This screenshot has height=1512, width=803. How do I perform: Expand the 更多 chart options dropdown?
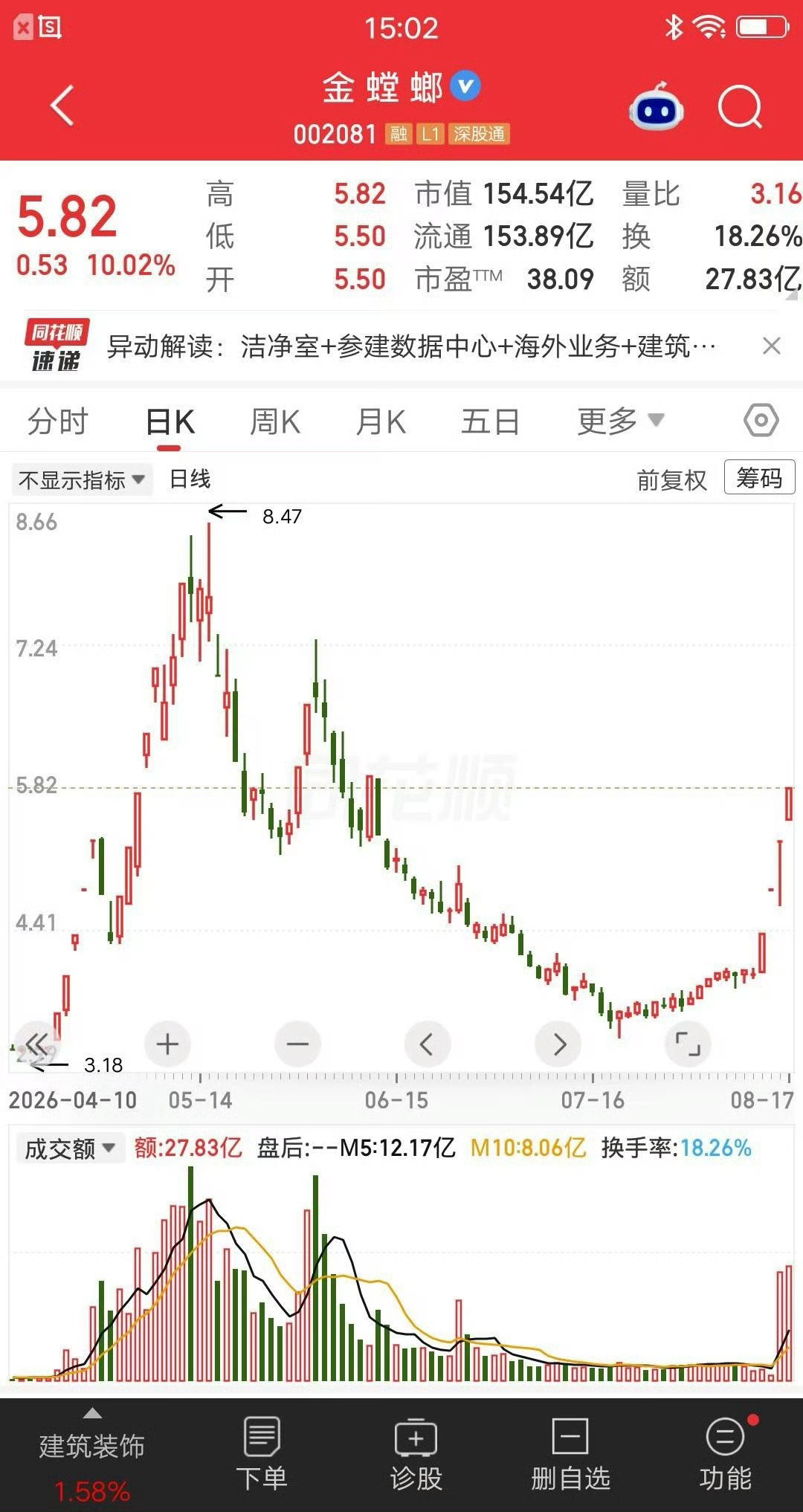click(x=620, y=421)
